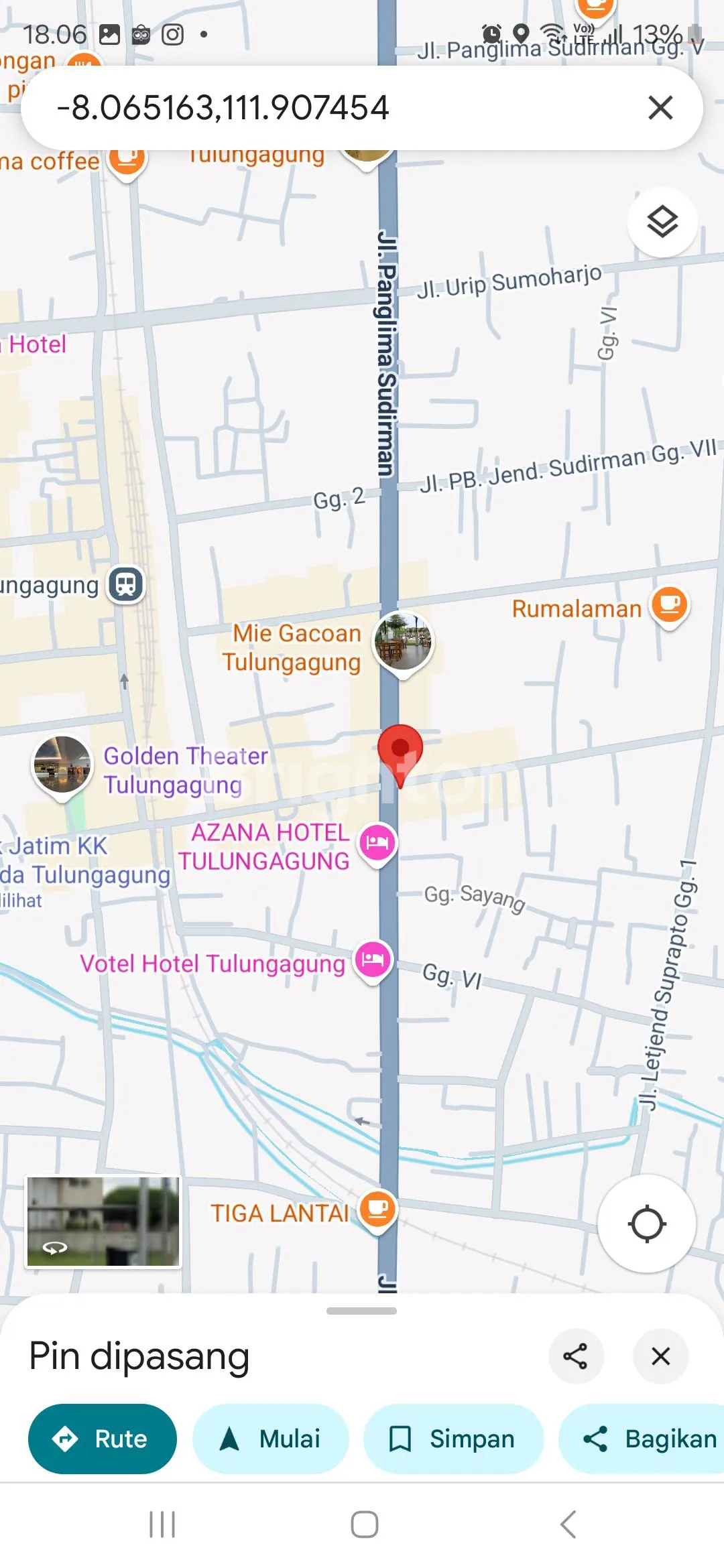Clear the coordinates search field
This screenshot has height=1568, width=724.
(660, 108)
